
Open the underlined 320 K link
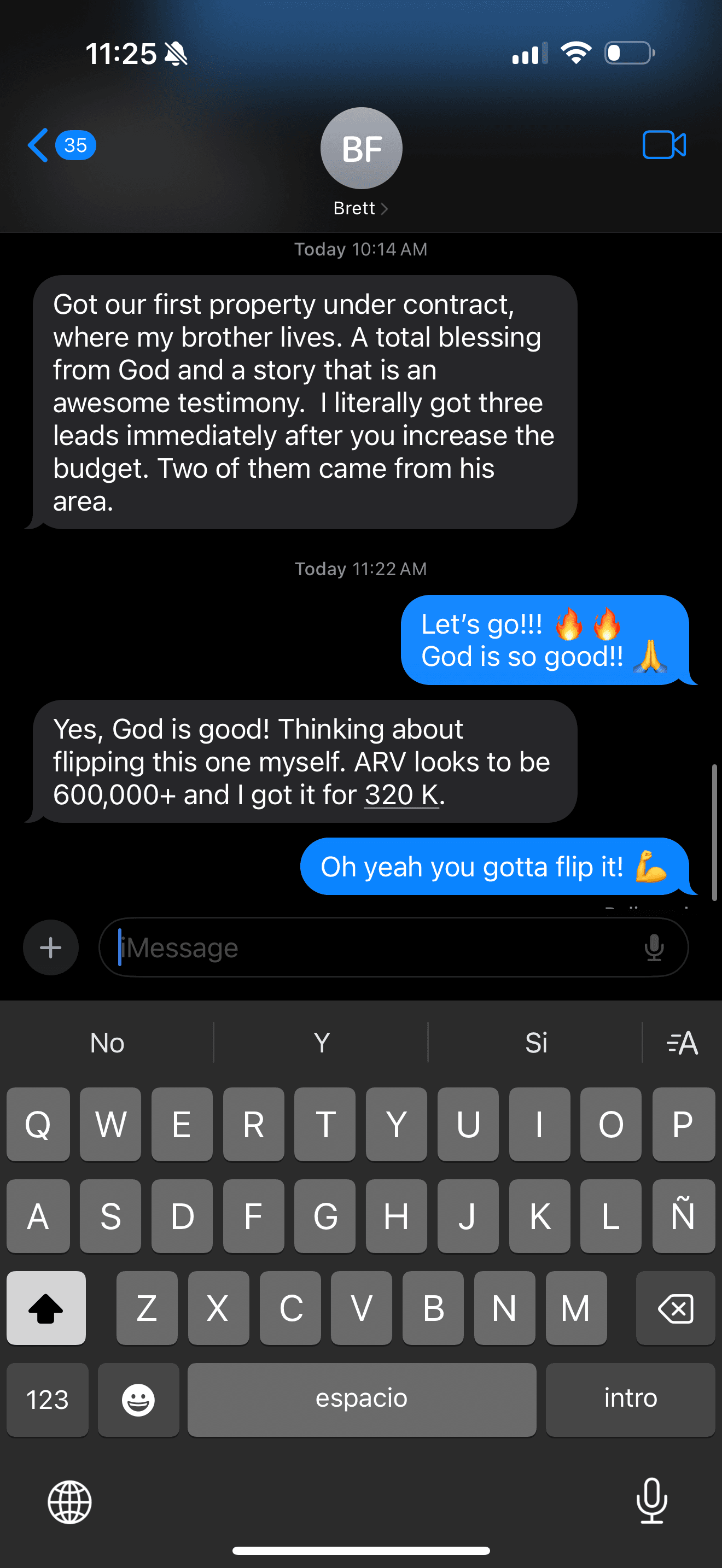[x=400, y=795]
